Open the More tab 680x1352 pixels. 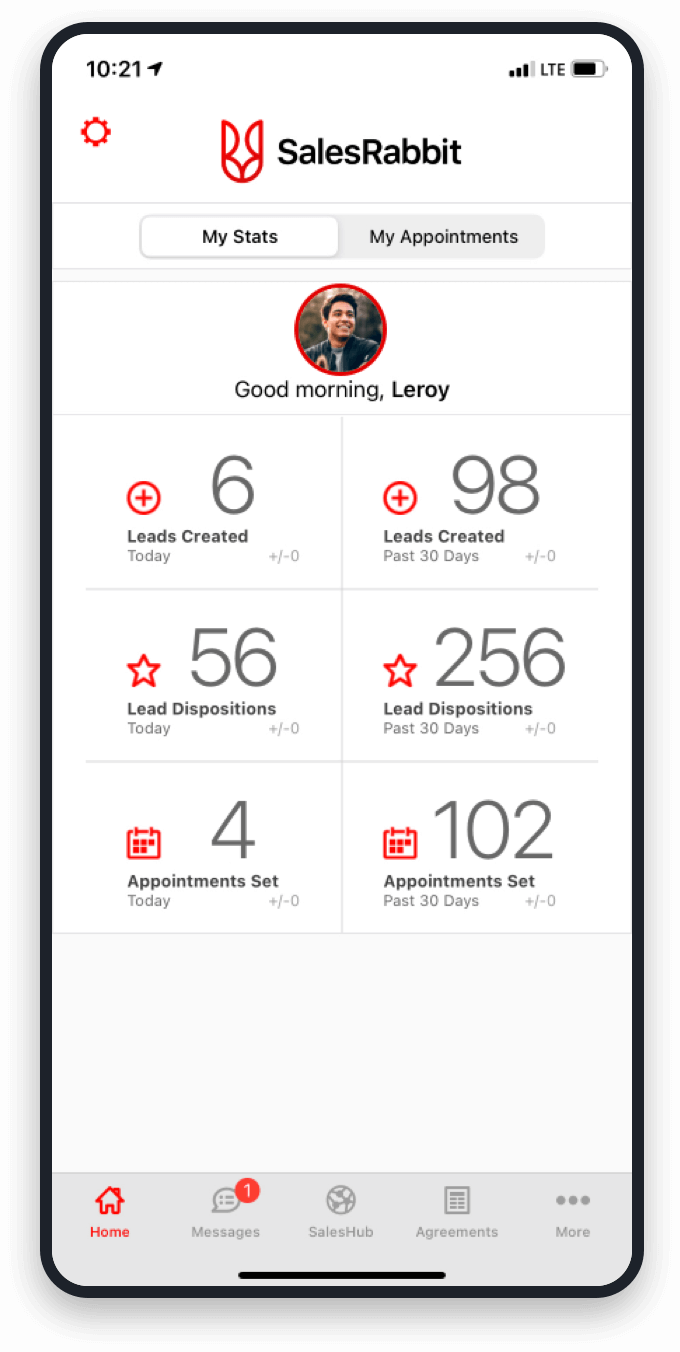(573, 1212)
